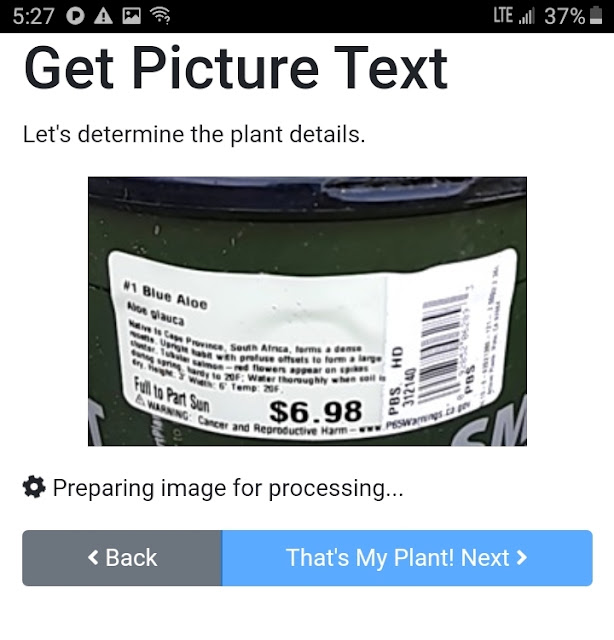Go back using the Back button
The image size is (614, 640).
pyautogui.click(x=122, y=558)
